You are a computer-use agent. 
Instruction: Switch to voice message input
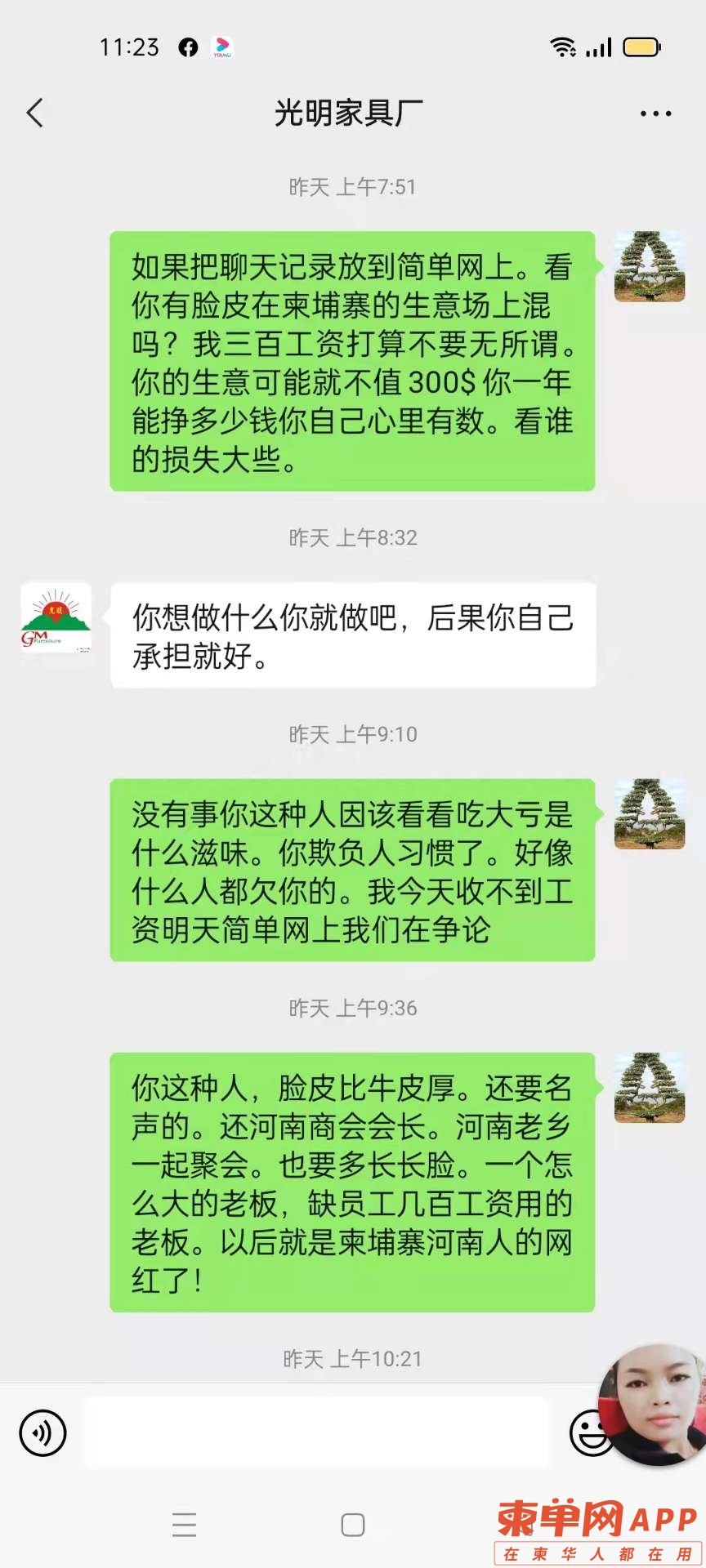tap(42, 1432)
